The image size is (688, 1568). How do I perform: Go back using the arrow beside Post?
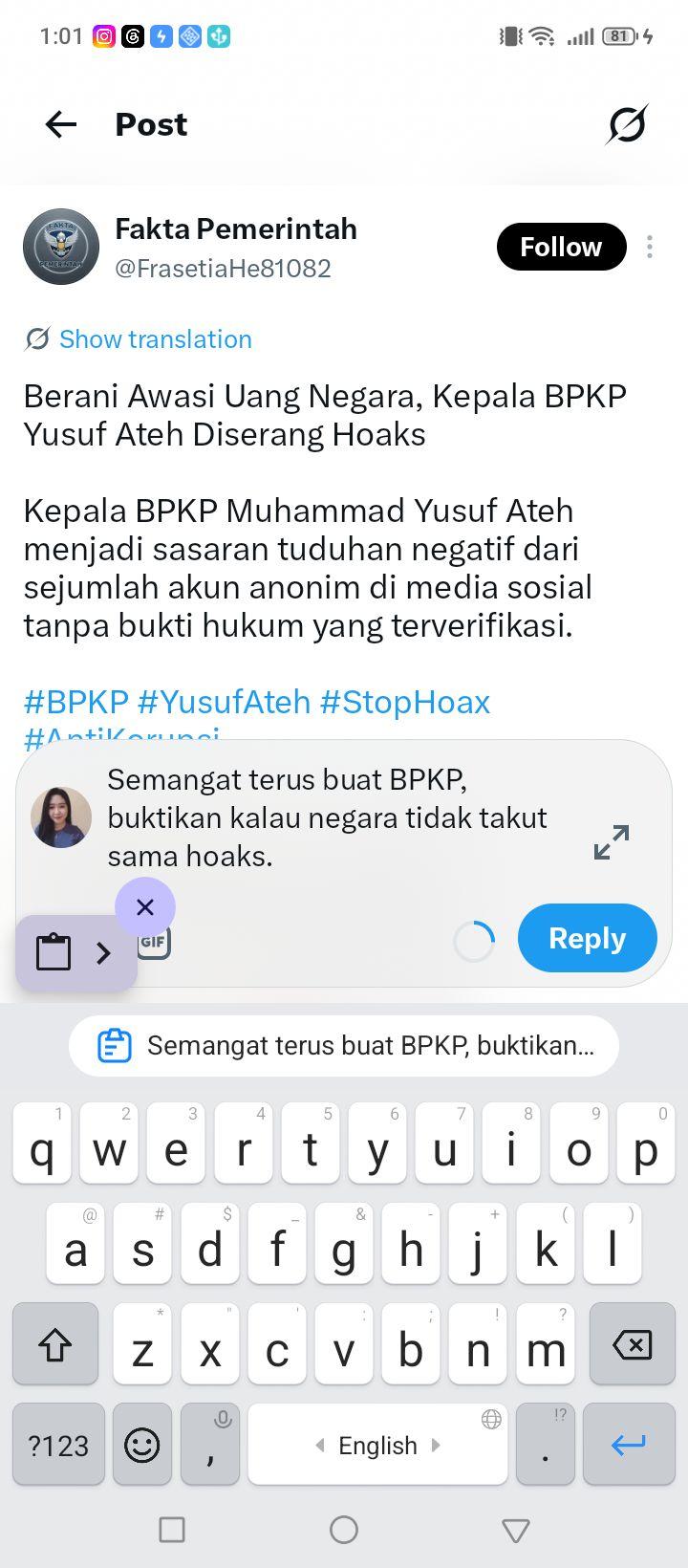point(61,124)
